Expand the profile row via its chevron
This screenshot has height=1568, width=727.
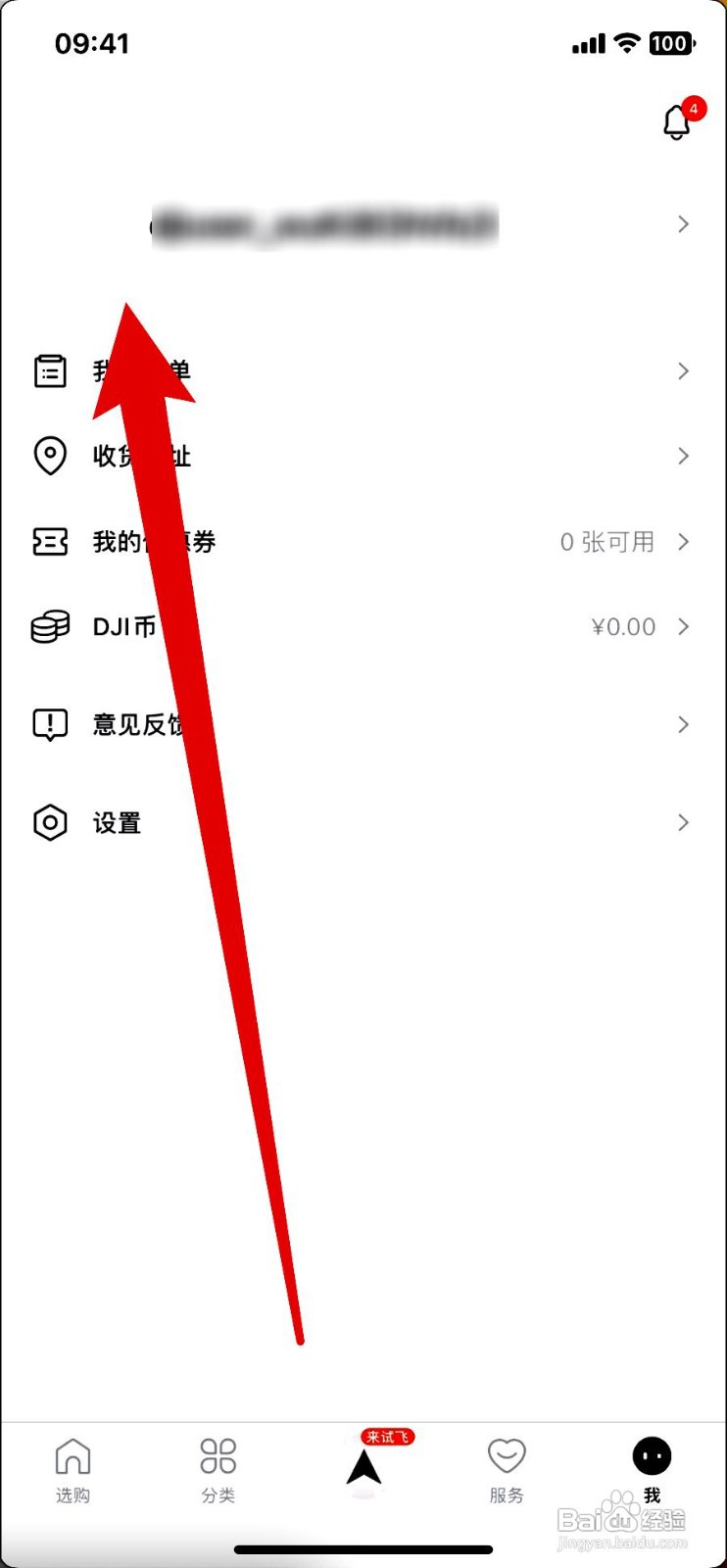683,224
